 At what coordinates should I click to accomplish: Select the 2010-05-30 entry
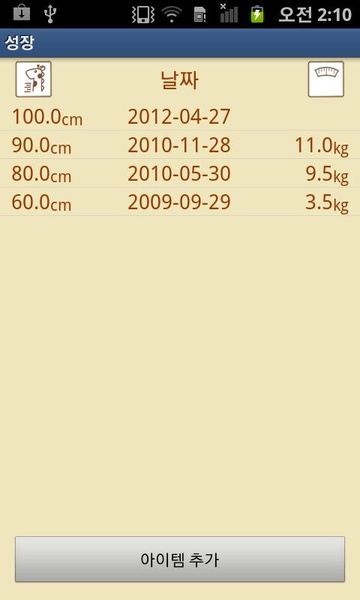point(180,173)
